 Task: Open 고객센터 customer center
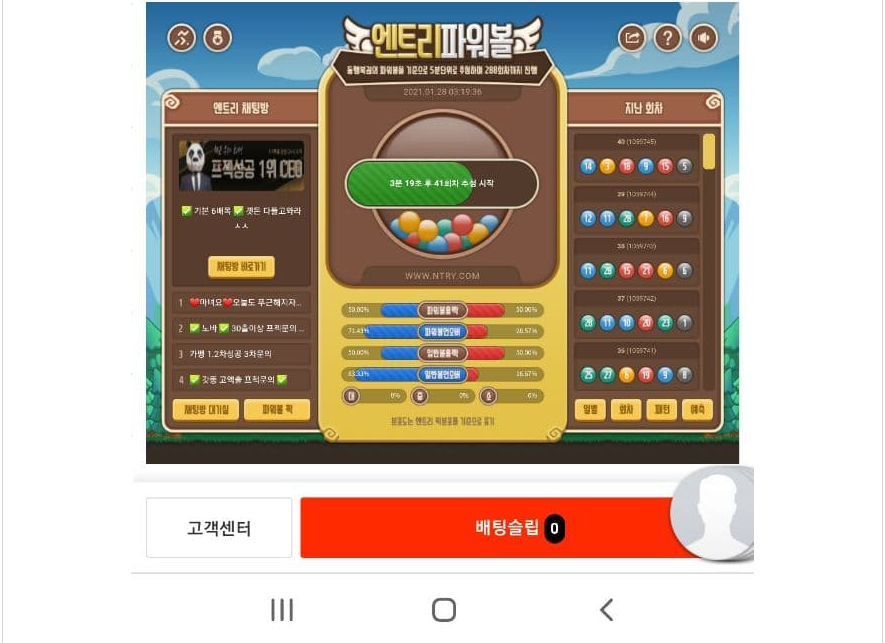pyautogui.click(x=219, y=528)
